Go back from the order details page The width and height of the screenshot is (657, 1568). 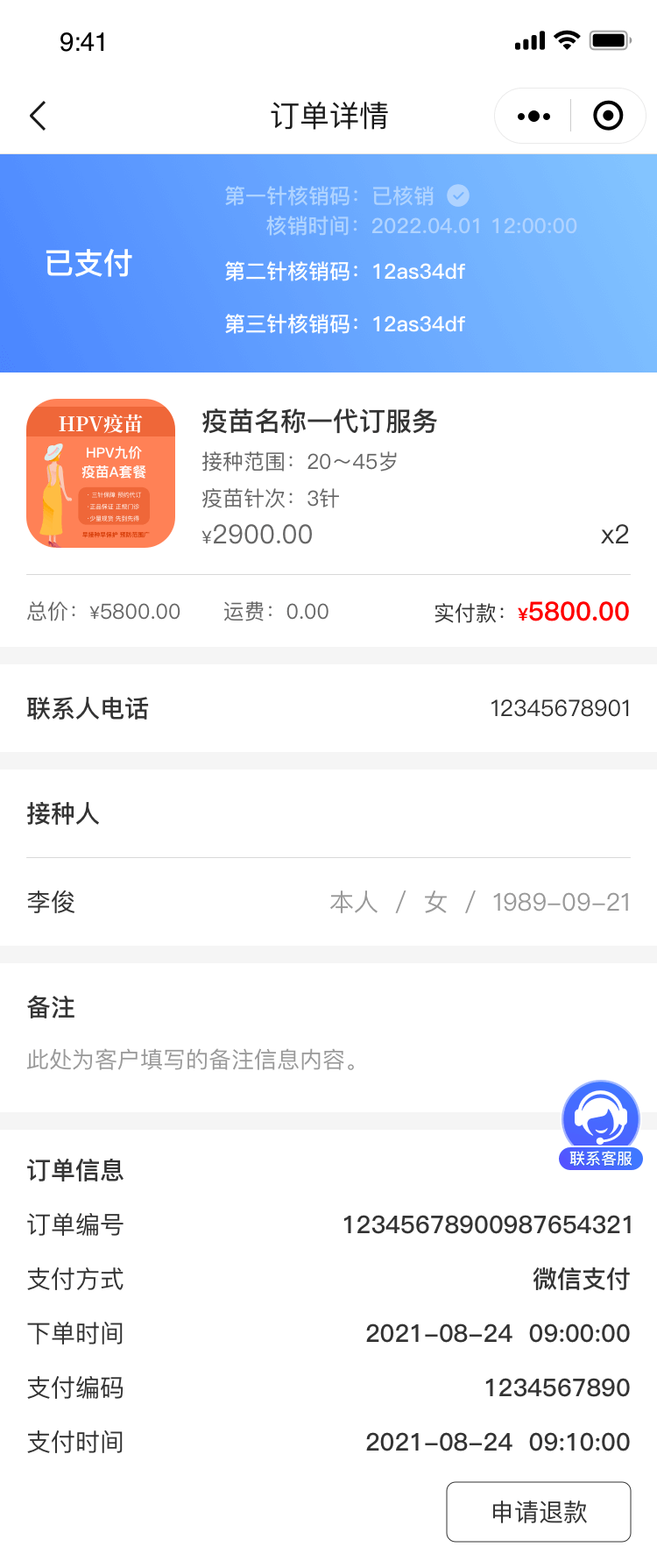click(x=38, y=116)
